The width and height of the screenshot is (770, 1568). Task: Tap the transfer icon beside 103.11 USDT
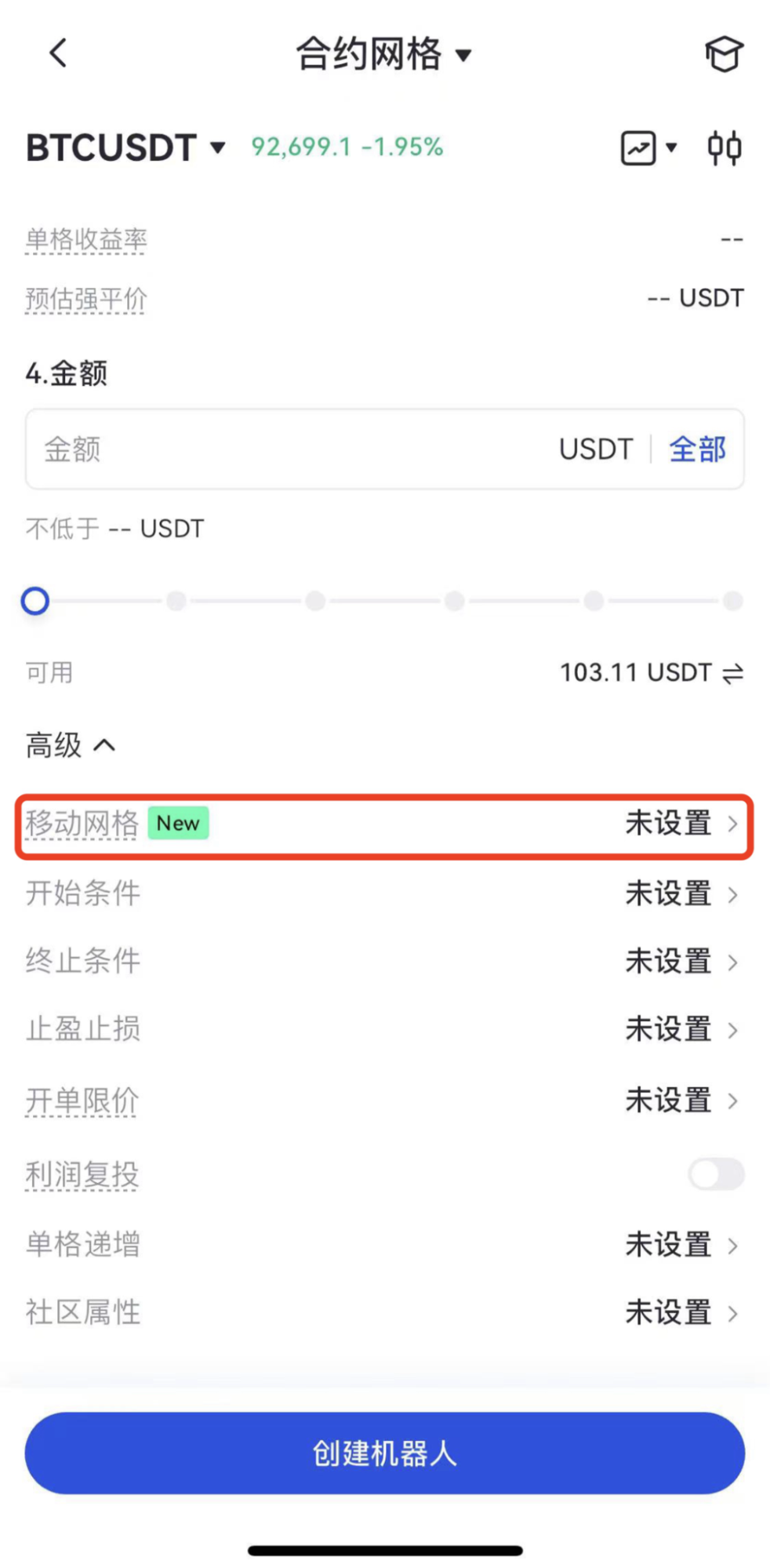tap(732, 673)
